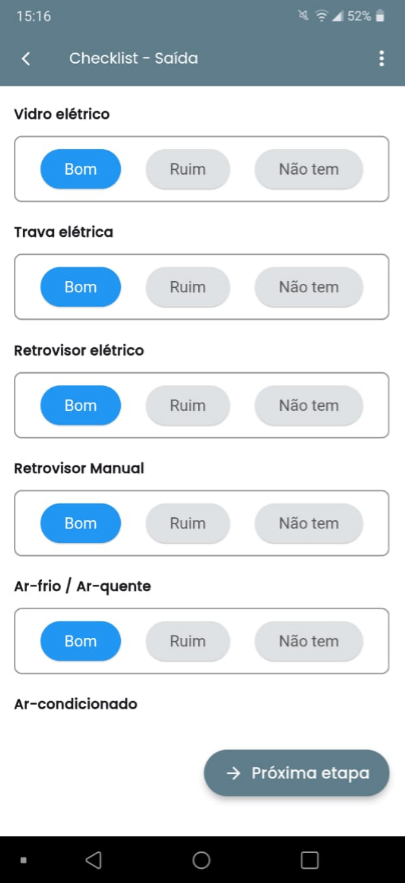Open the three-dot overflow menu
The height and width of the screenshot is (883, 405).
[x=381, y=59]
